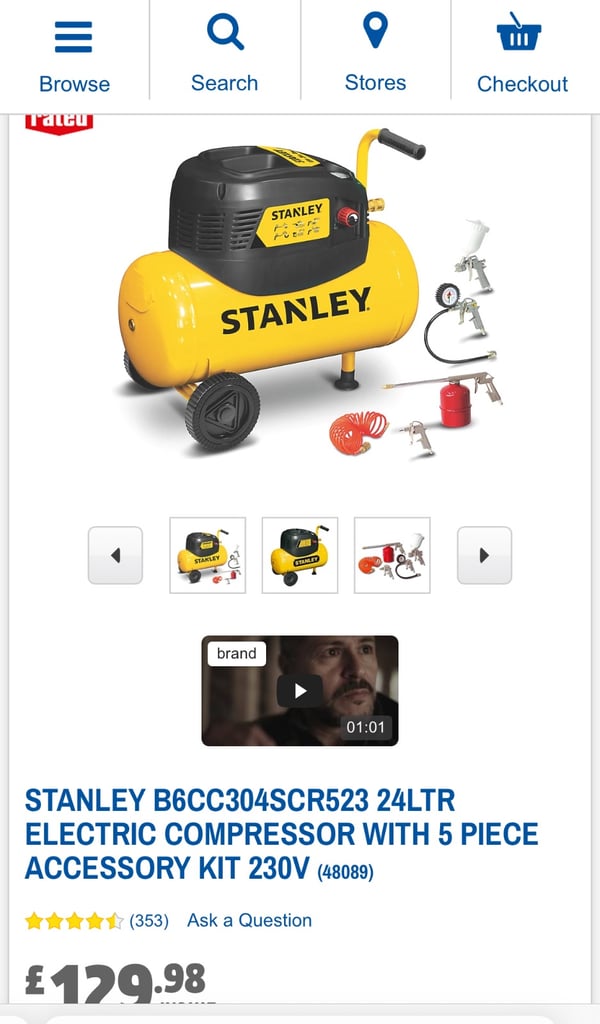Select thumbnail of compressor with accessories
The height and width of the screenshot is (1024, 600).
click(x=208, y=555)
